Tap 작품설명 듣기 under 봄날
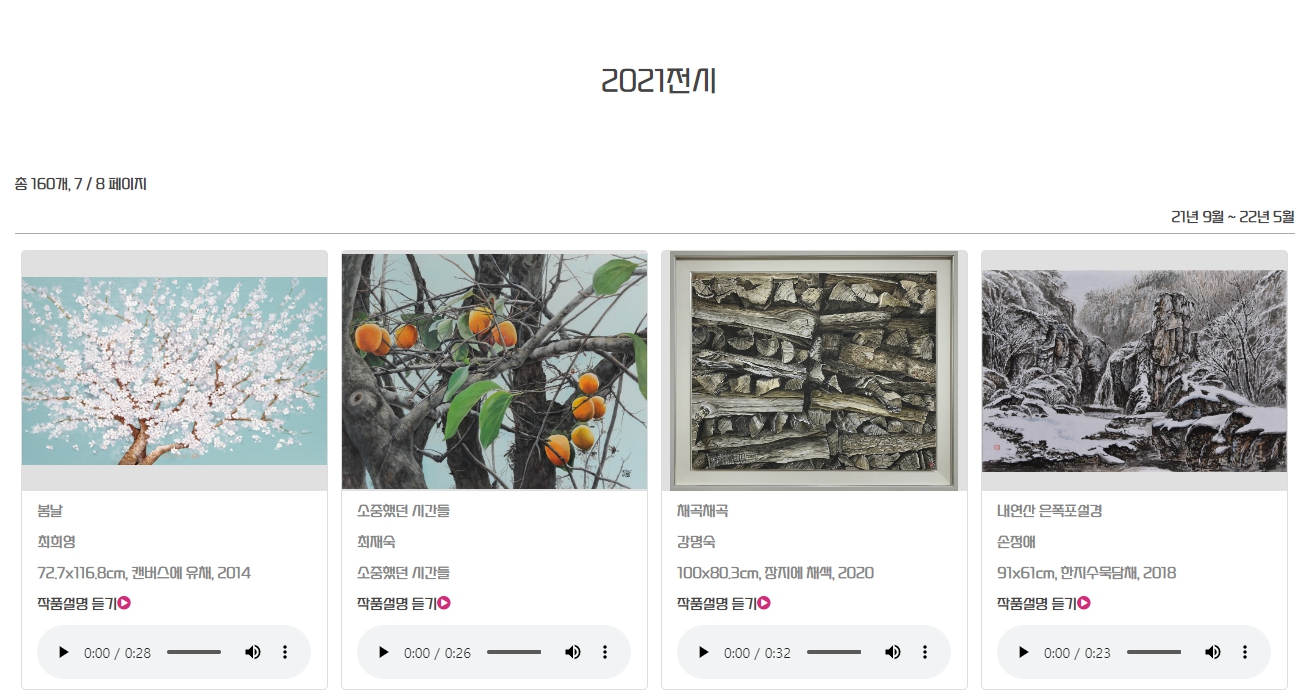This screenshot has height=699, width=1309. [x=84, y=603]
